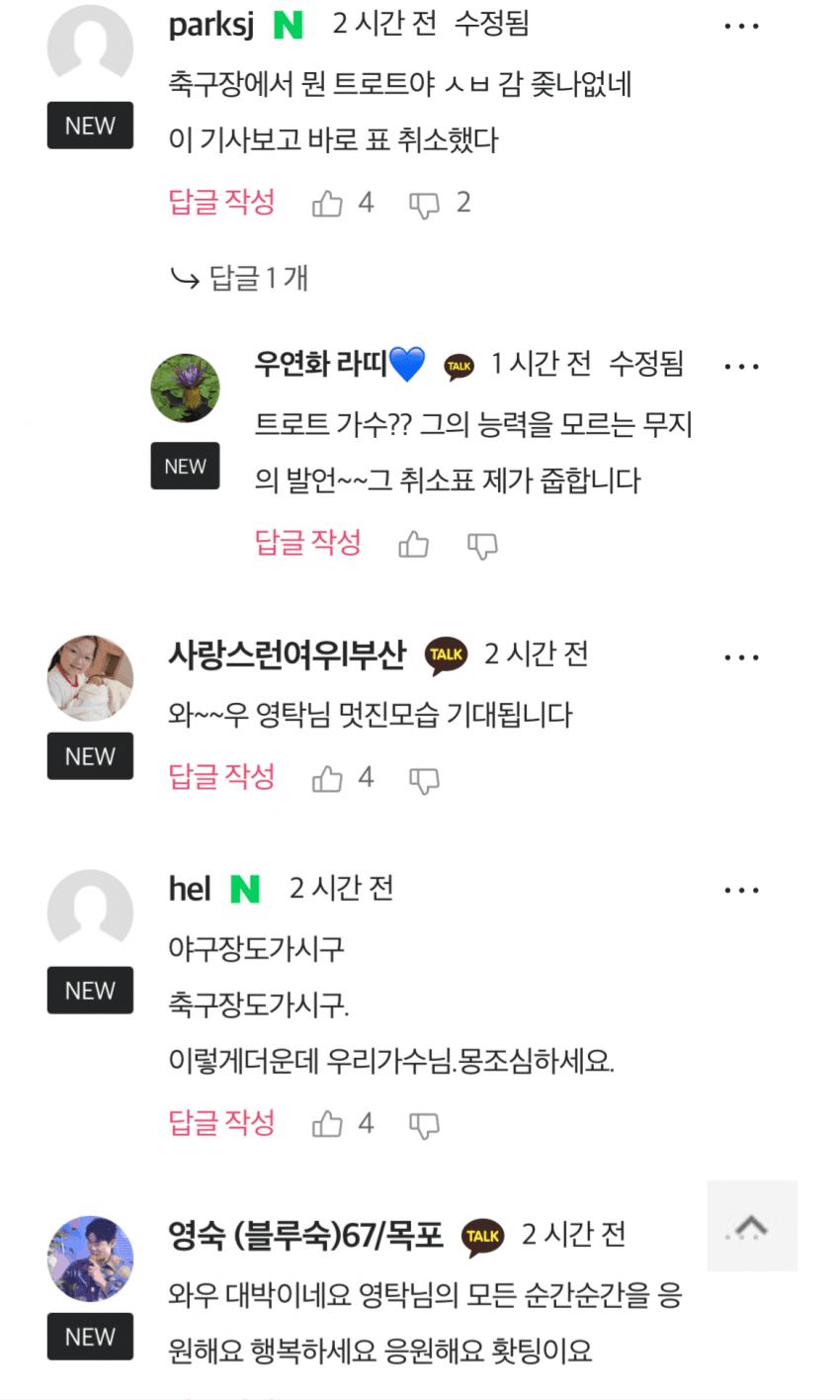Viewport: 840px width, 1400px height.
Task: Like parksj's comment
Action: [x=328, y=204]
